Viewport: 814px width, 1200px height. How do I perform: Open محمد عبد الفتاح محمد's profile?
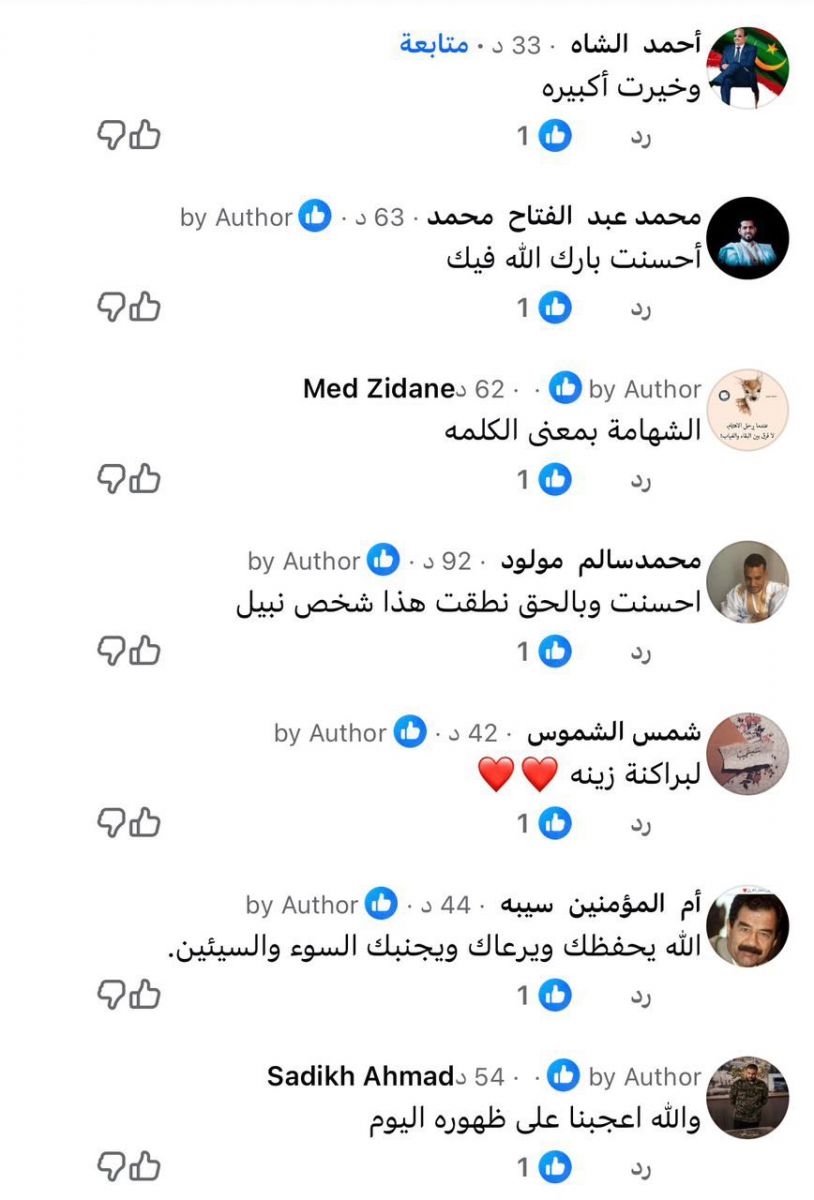pos(564,217)
